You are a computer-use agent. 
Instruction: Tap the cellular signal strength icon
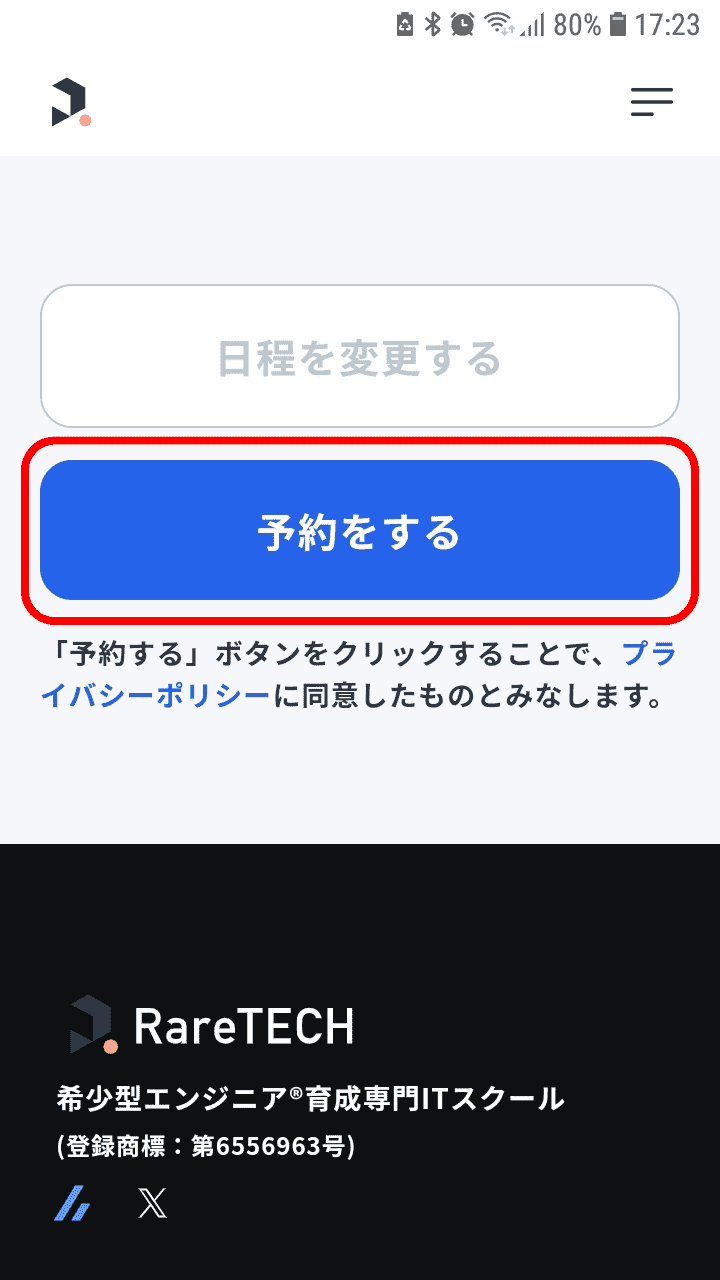click(531, 24)
